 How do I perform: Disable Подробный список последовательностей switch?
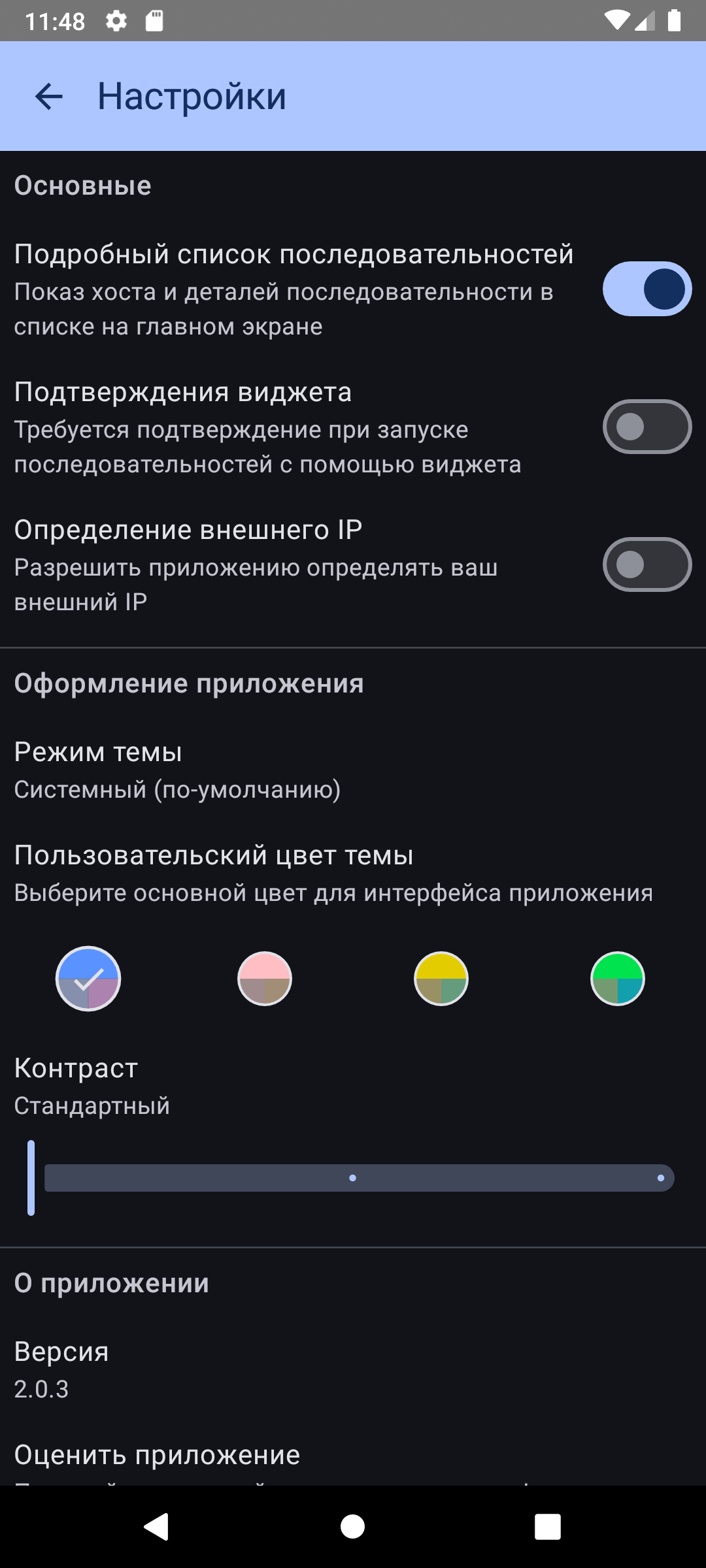click(x=647, y=289)
